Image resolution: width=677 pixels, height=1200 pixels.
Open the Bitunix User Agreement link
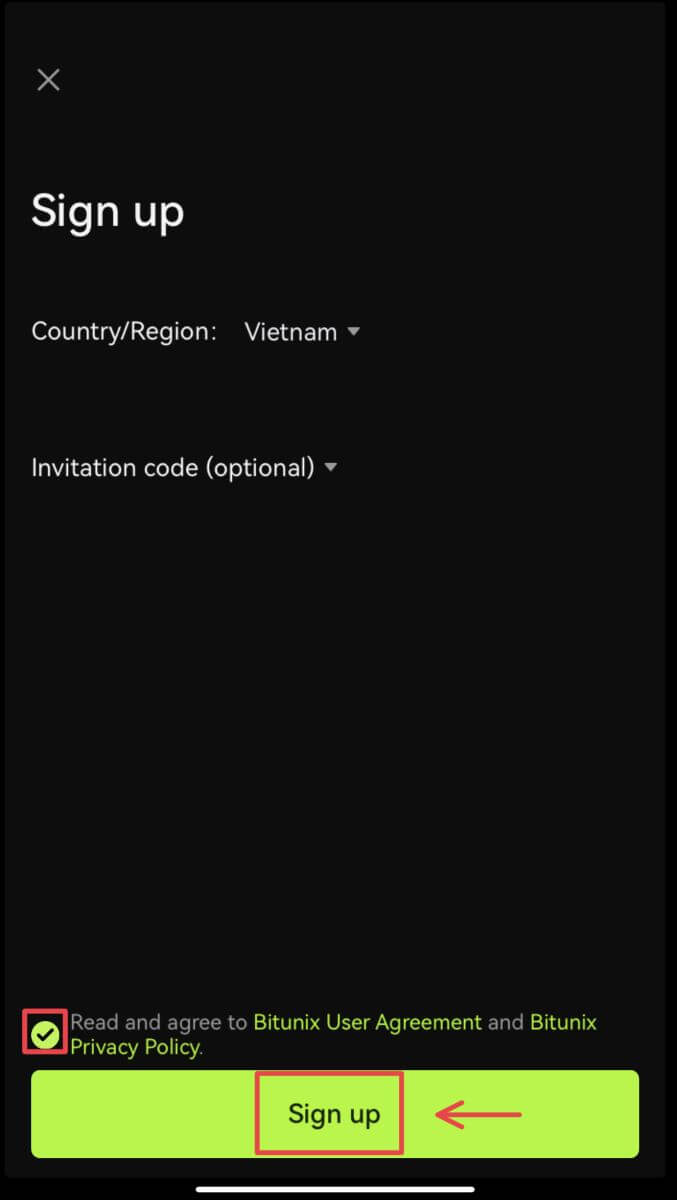point(367,1022)
